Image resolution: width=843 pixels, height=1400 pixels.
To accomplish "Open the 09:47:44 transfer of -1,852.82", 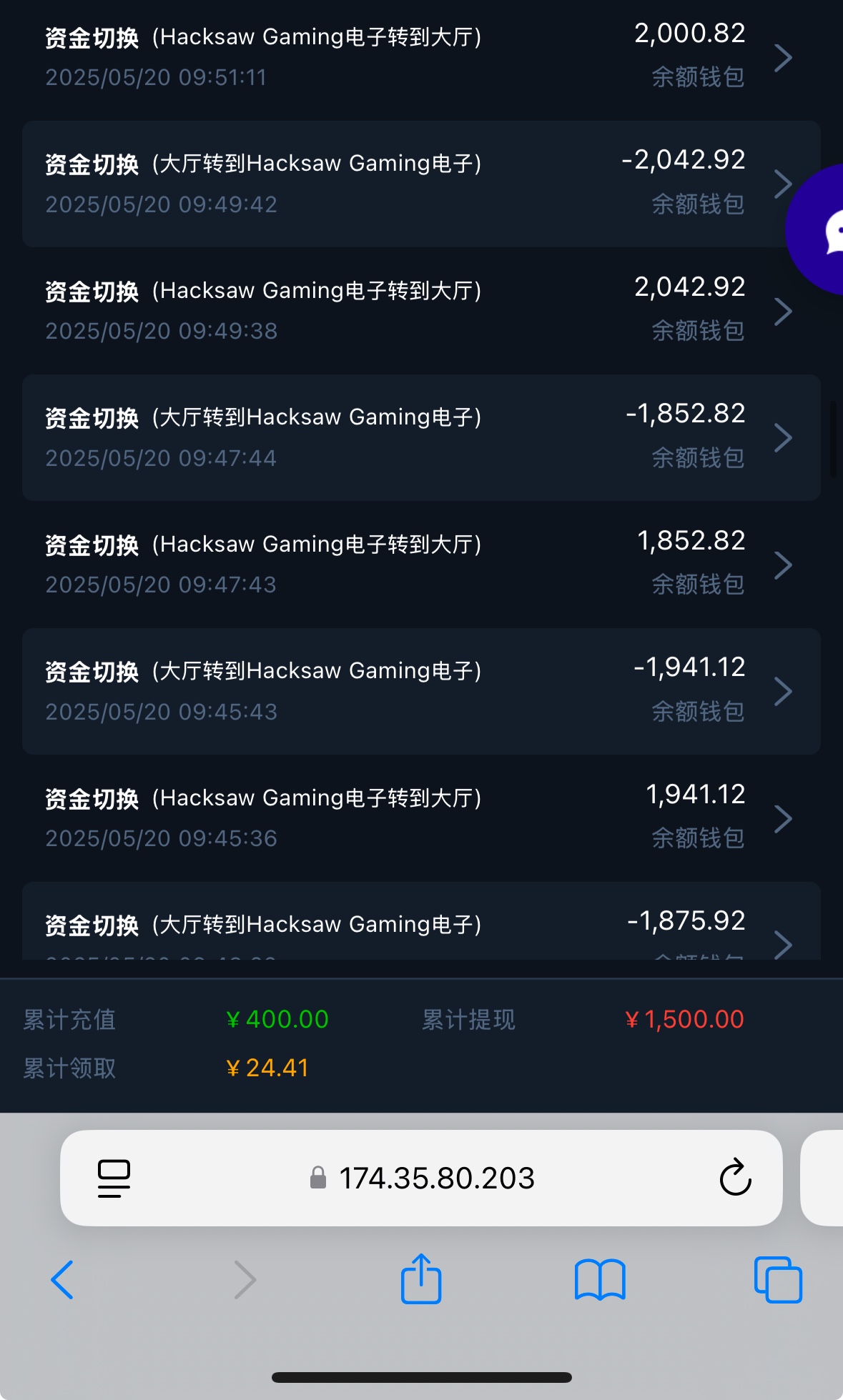I will point(421,437).
